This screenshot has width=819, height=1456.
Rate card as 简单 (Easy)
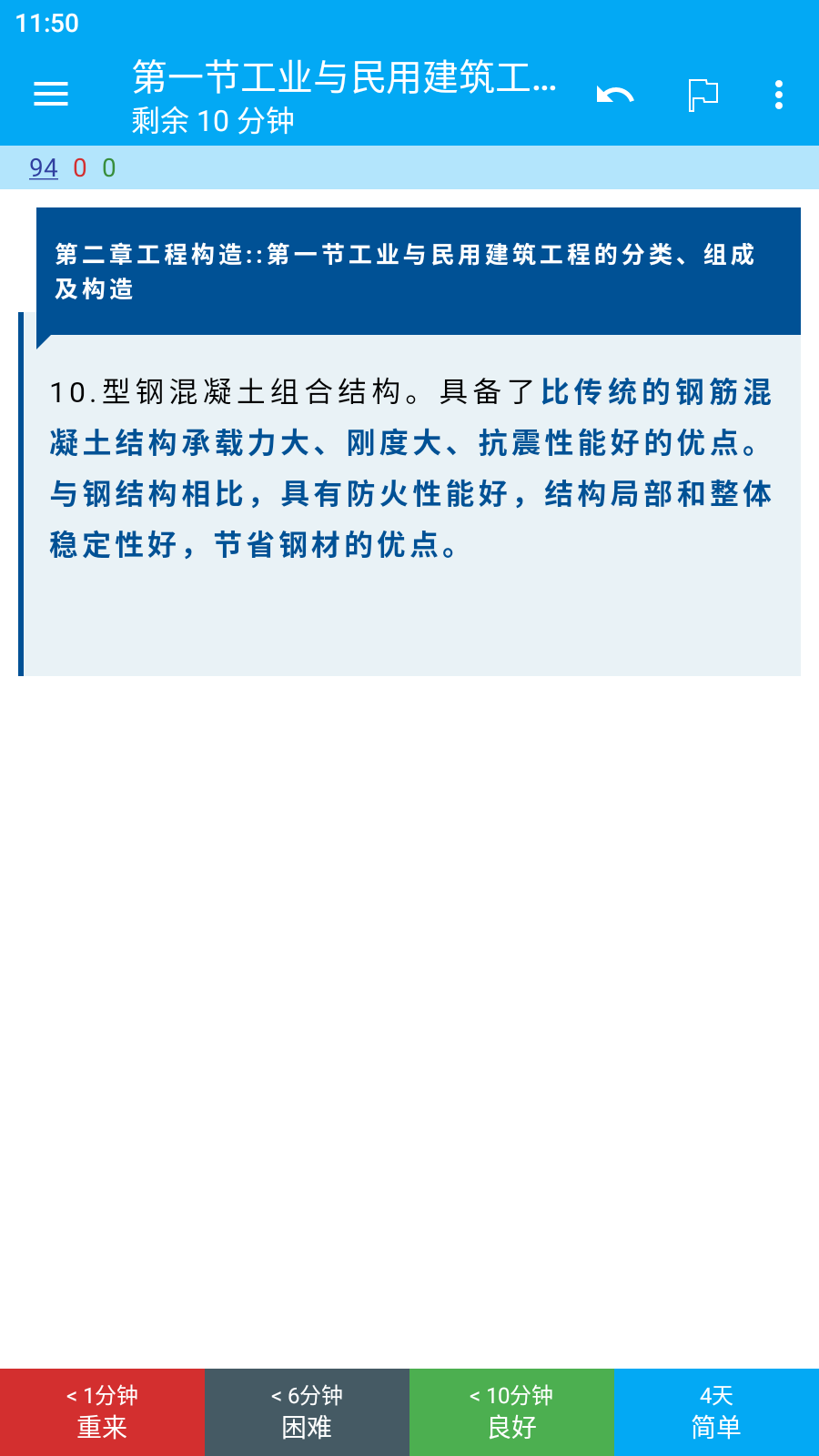716,1412
